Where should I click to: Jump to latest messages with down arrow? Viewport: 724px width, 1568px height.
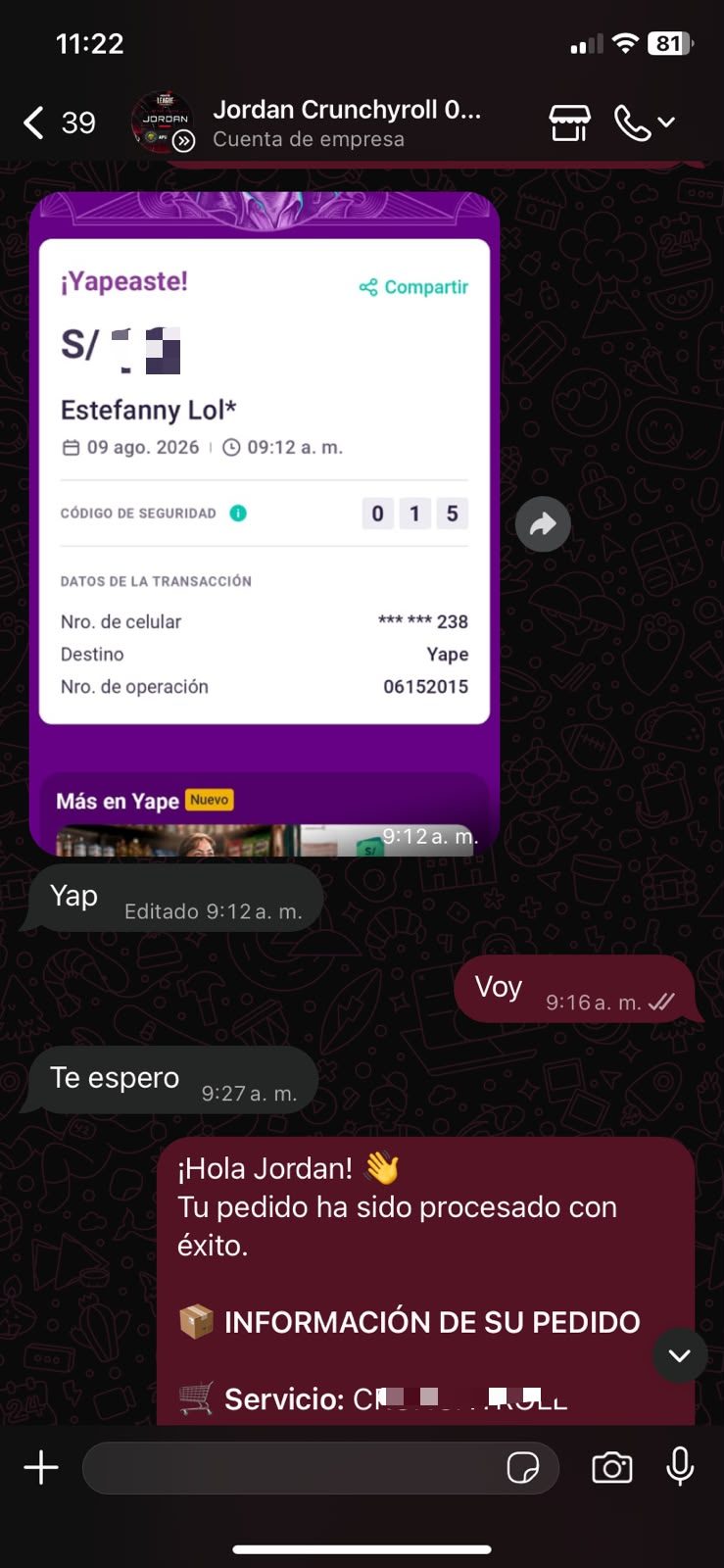click(680, 1355)
